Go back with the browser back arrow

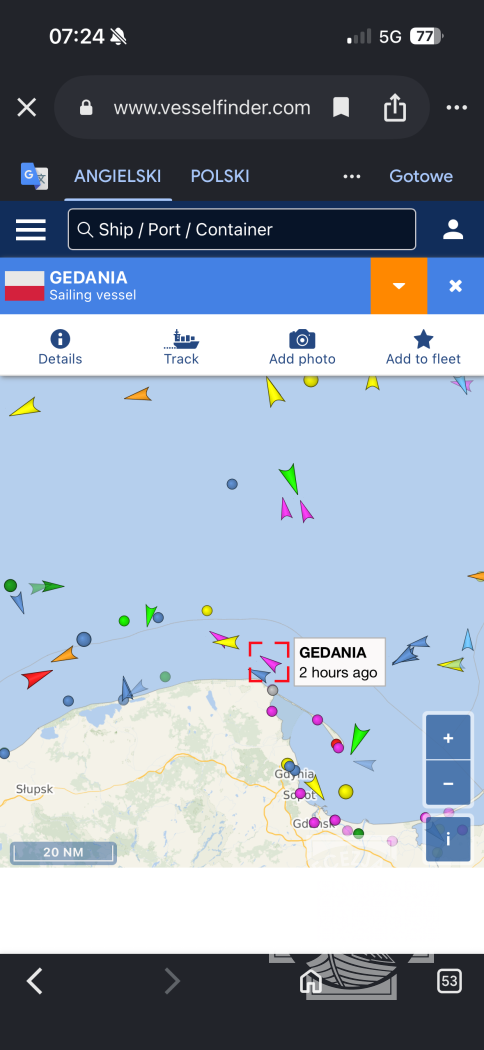point(35,982)
